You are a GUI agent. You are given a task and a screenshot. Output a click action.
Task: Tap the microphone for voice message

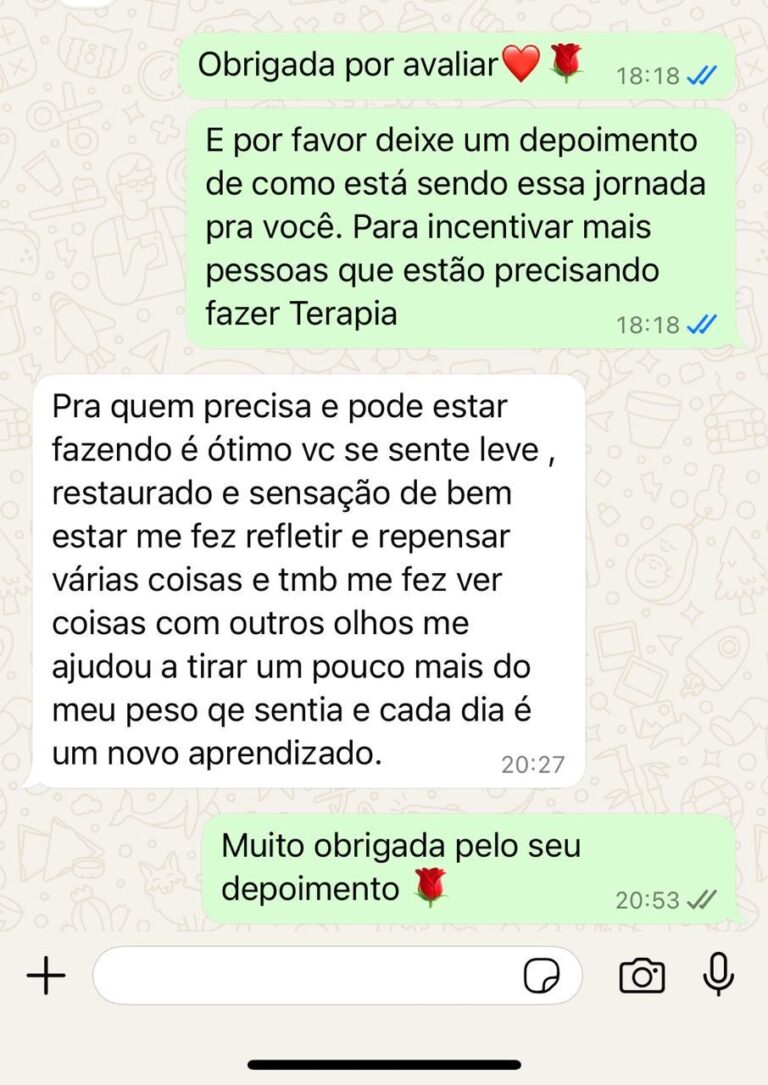point(718,974)
